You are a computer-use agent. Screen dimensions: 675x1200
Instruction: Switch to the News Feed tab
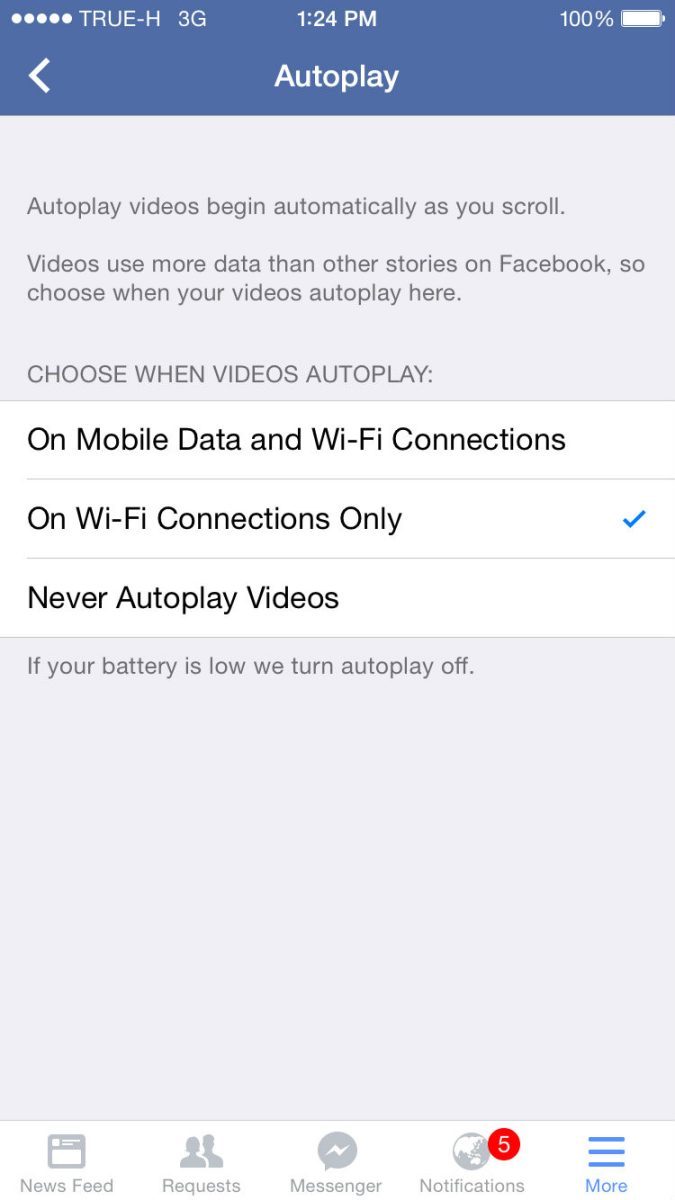[67, 1162]
